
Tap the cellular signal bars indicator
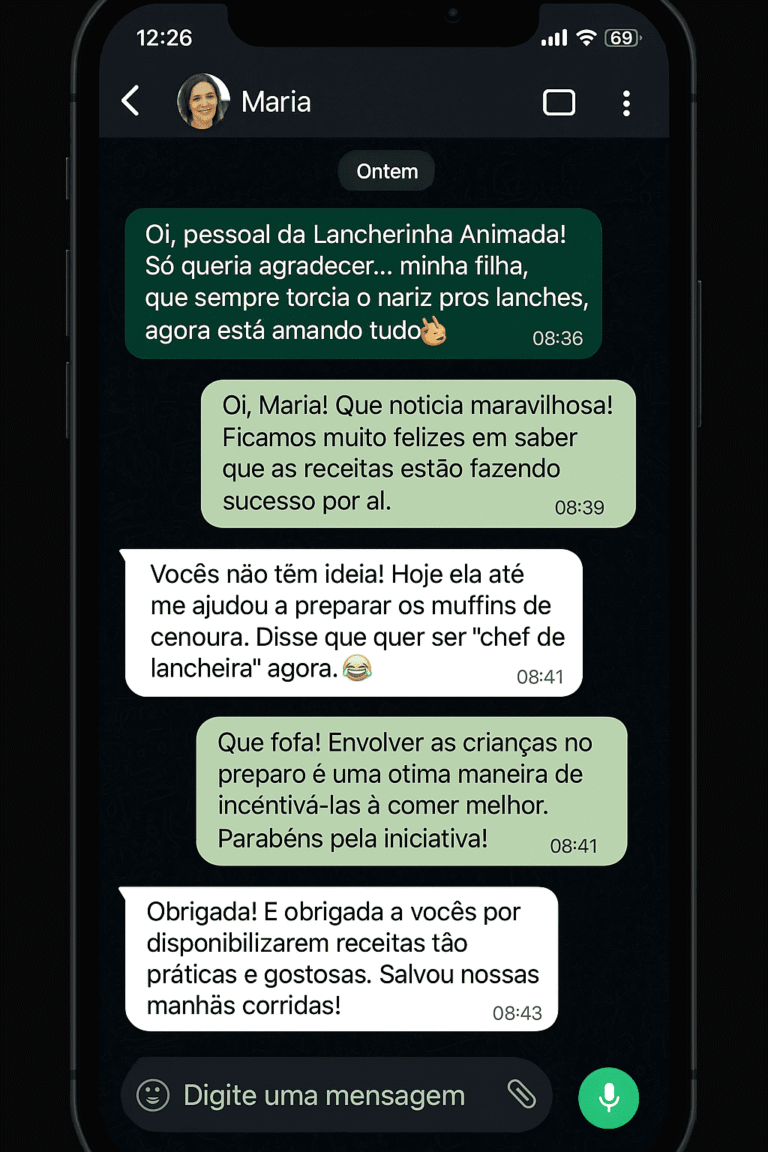point(552,37)
